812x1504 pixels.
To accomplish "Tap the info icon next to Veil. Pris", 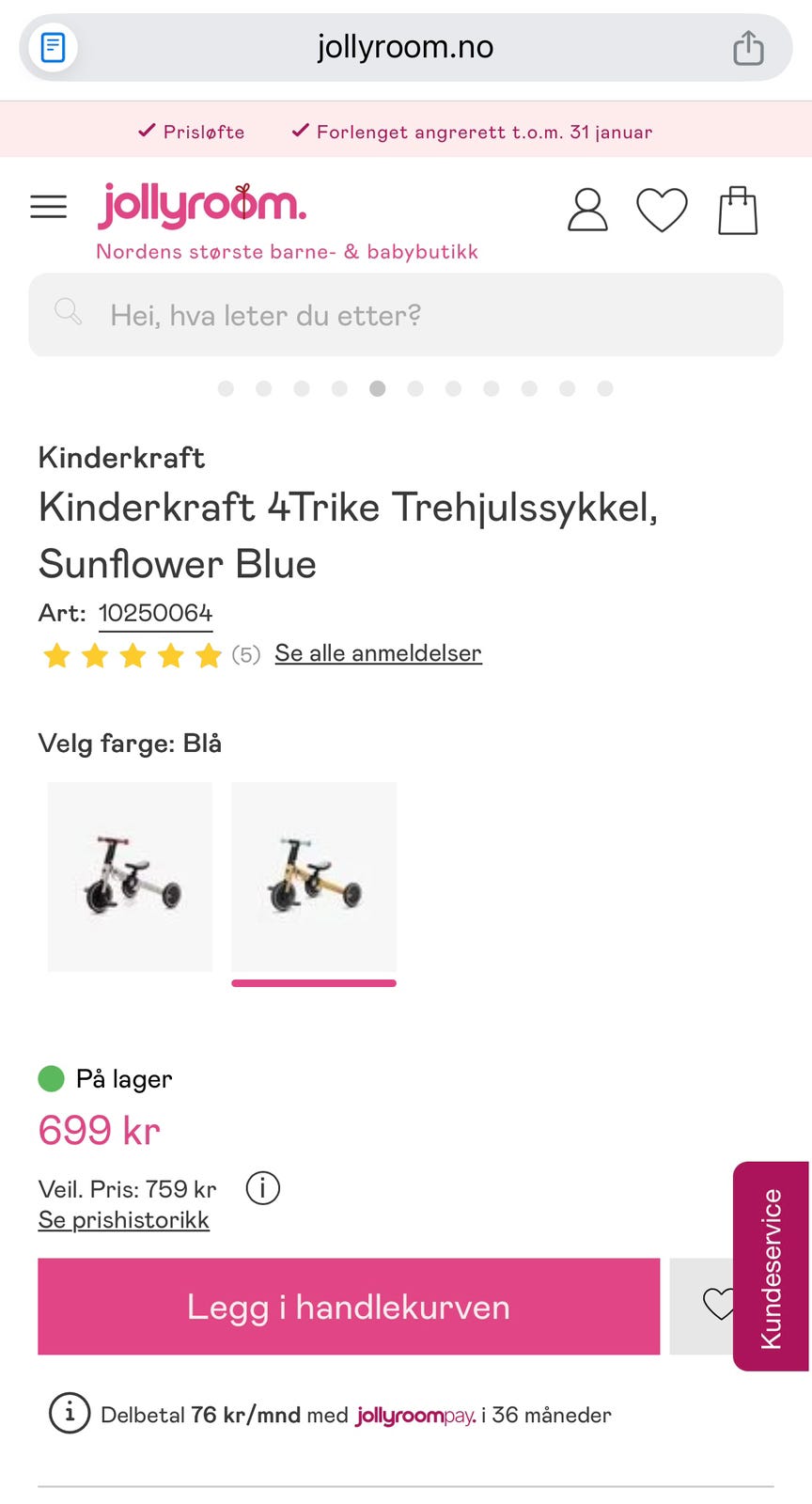I will click(263, 1188).
